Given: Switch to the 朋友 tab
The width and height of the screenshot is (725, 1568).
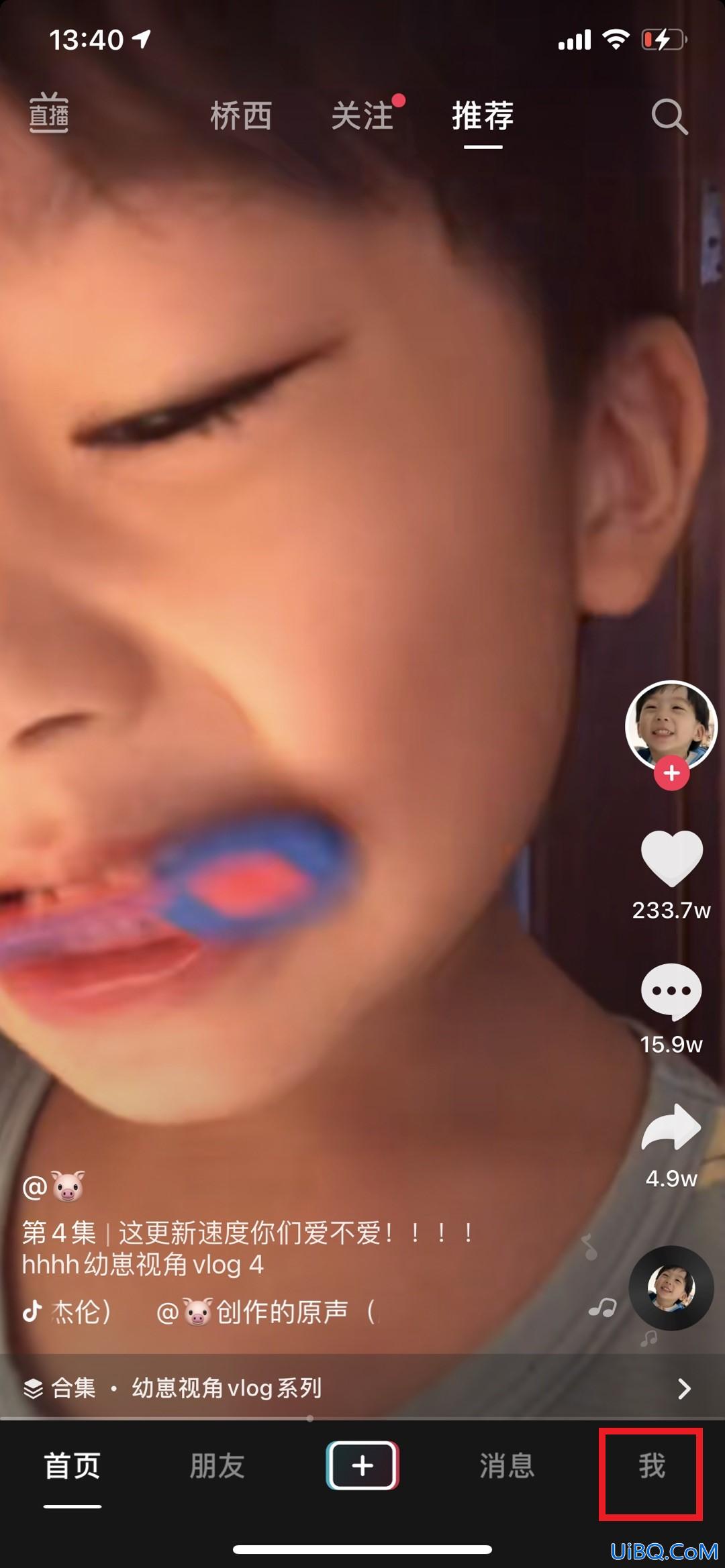Looking at the screenshot, I should 217,1466.
